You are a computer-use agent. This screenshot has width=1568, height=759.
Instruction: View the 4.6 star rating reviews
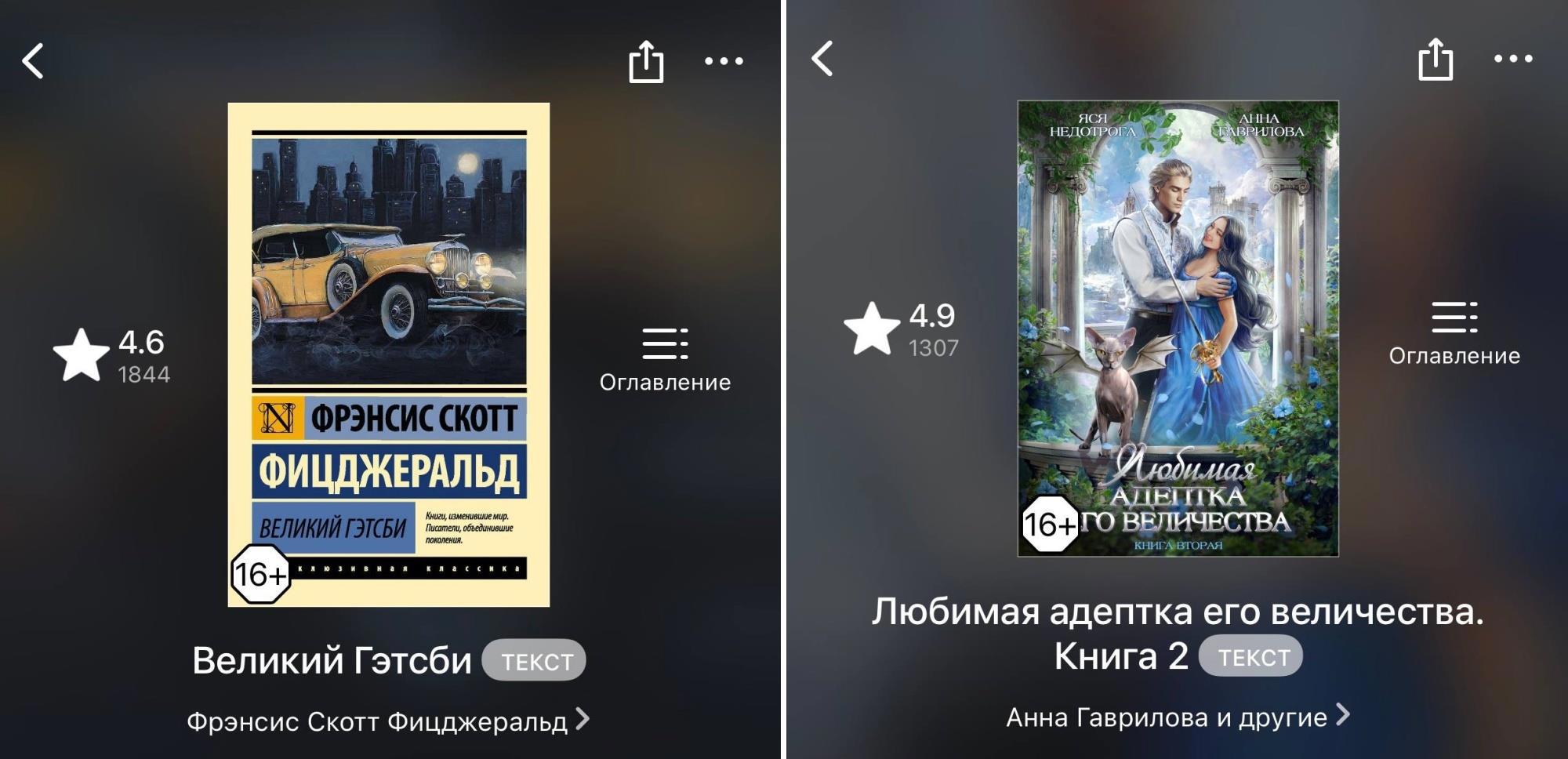(x=112, y=356)
